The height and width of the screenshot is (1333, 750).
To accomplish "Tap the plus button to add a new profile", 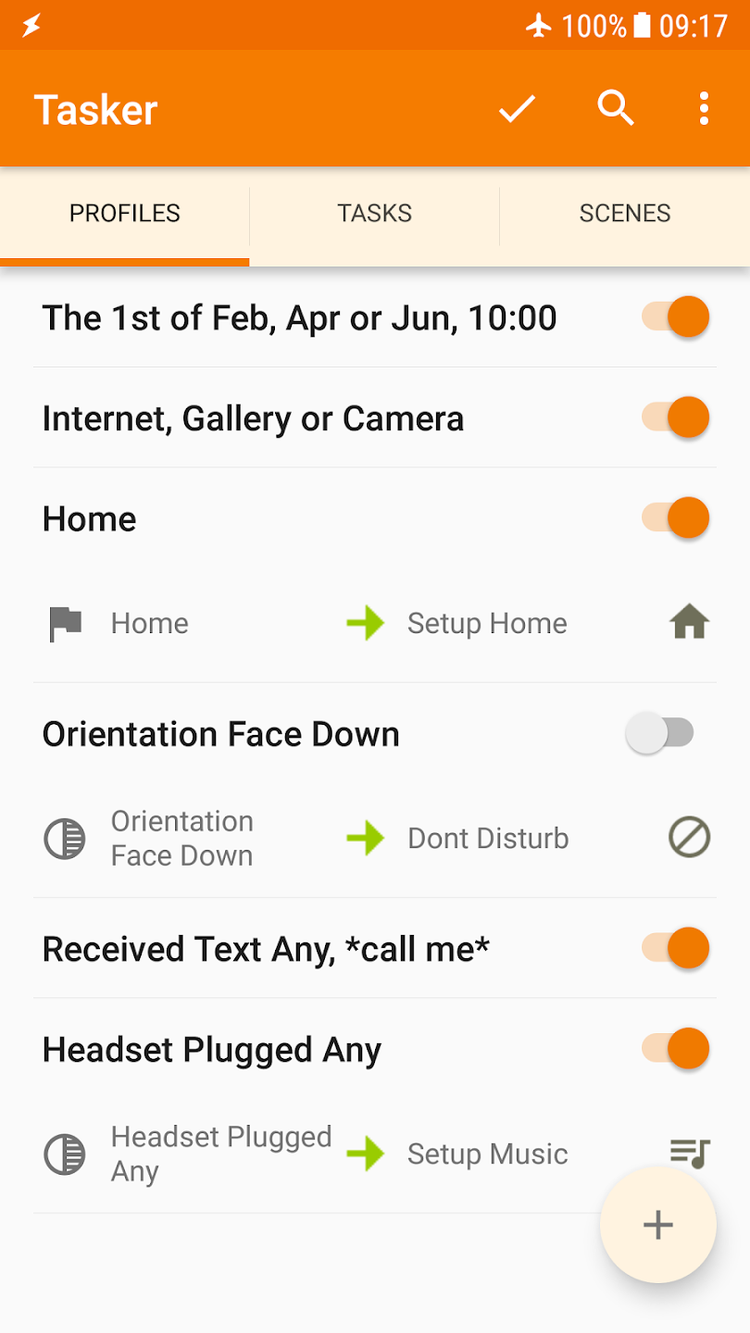I will click(657, 1224).
